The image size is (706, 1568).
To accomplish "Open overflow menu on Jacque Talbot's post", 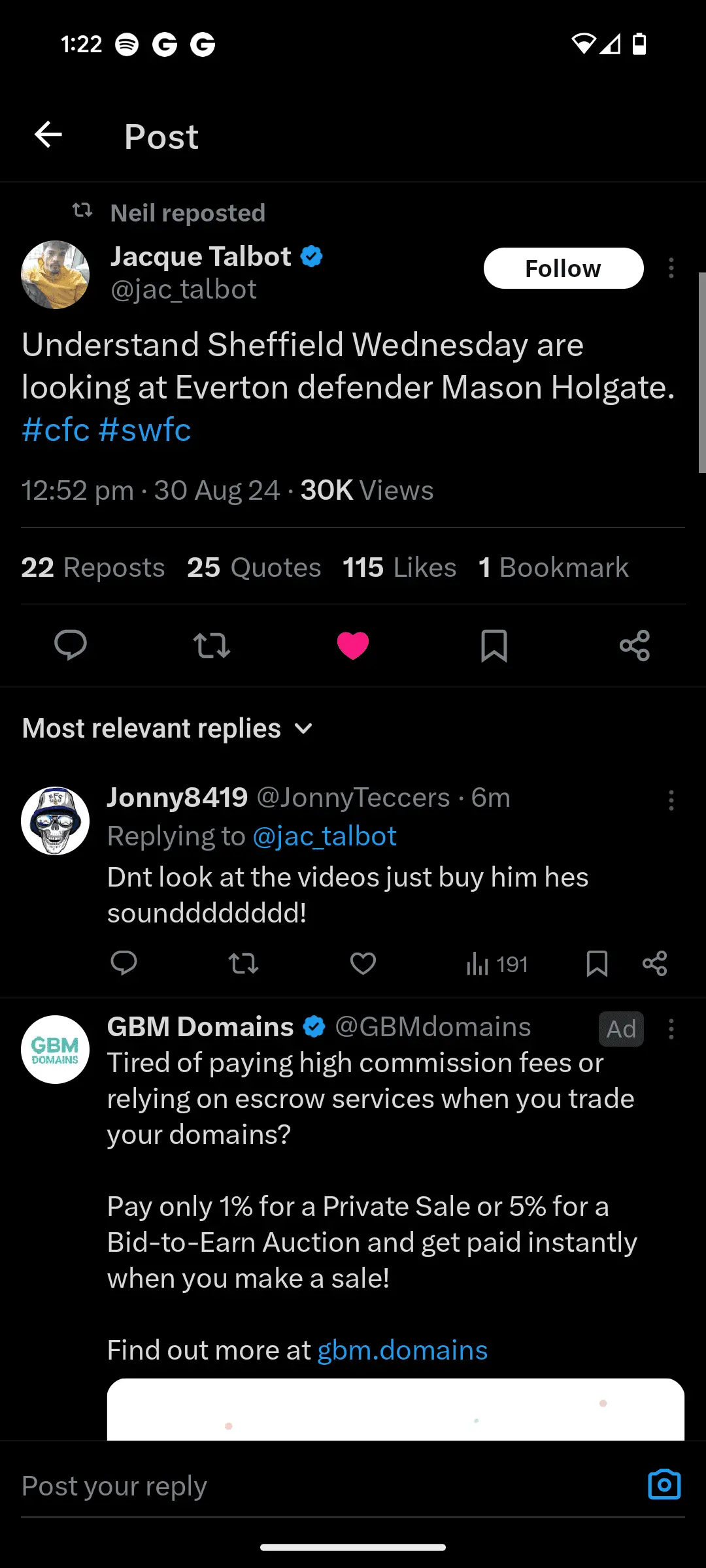I will 671,269.
